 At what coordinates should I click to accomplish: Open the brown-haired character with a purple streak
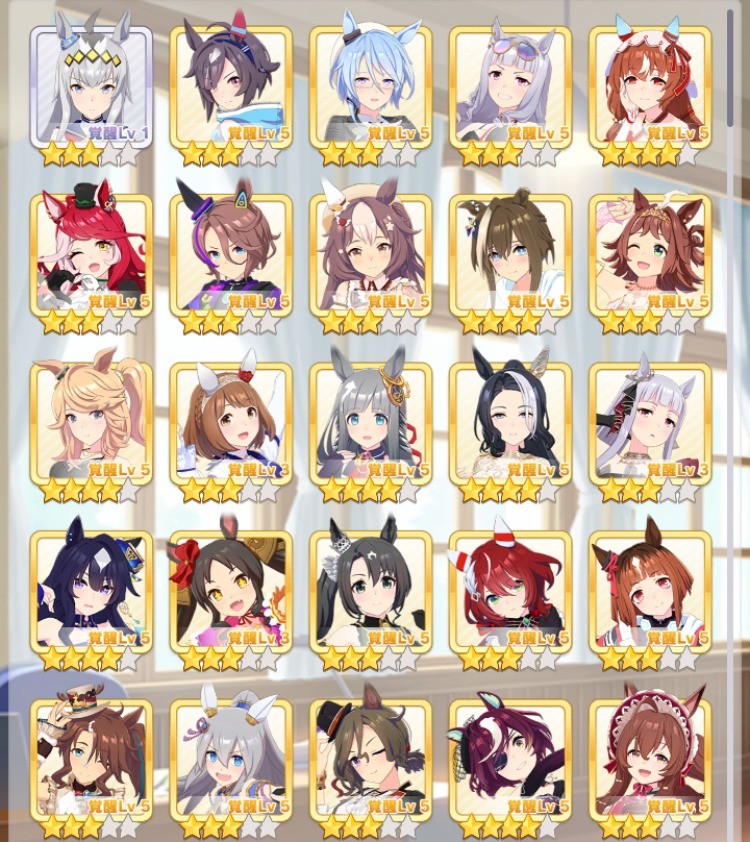point(231,255)
